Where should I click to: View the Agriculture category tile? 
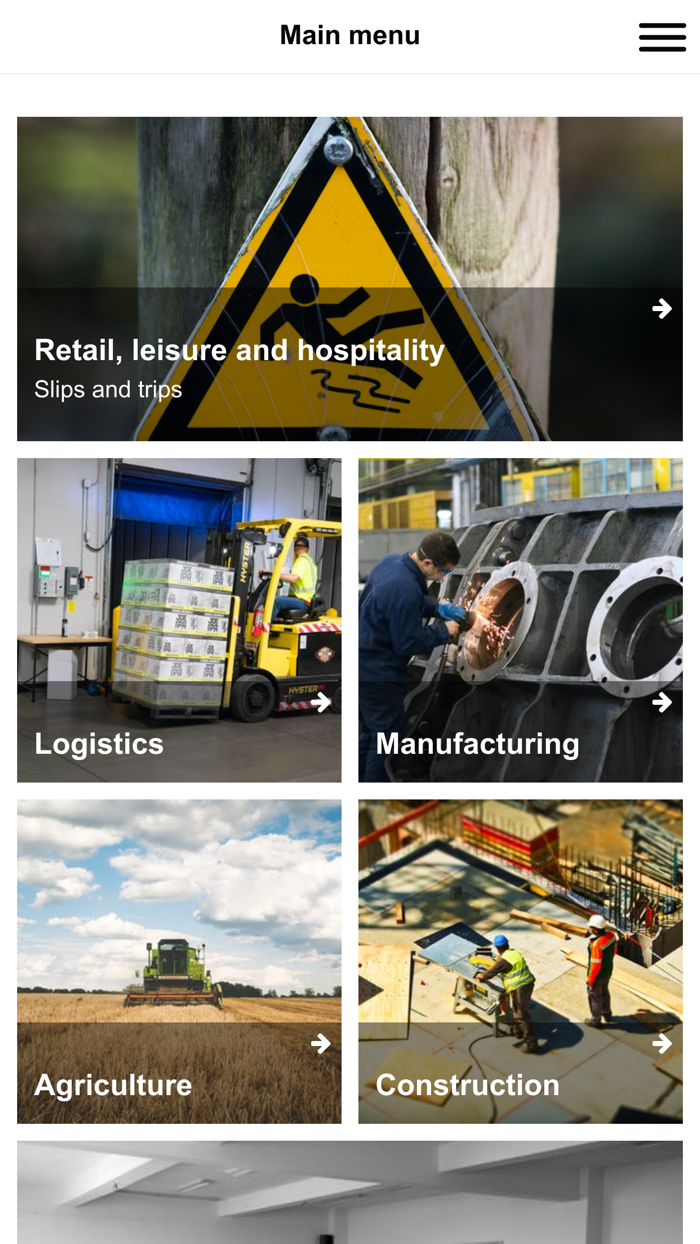tap(179, 961)
